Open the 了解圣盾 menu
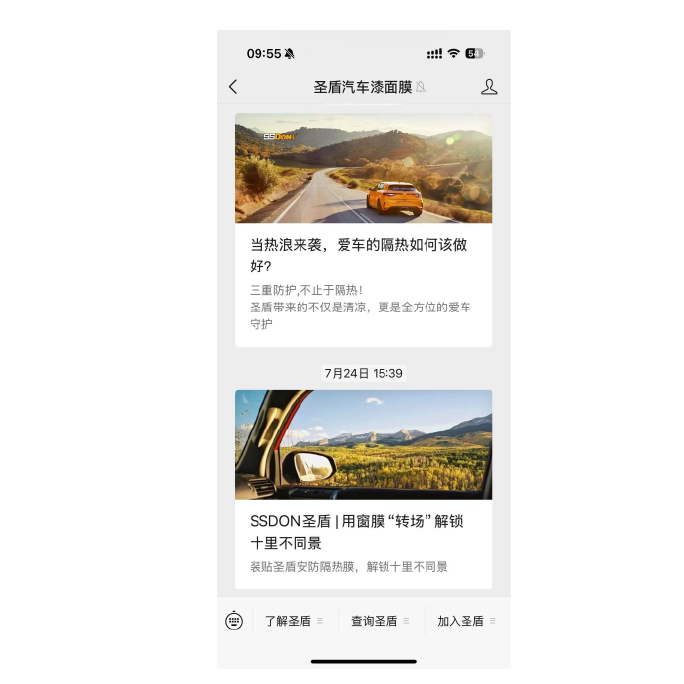Screen dimensions: 684x684 [293, 621]
